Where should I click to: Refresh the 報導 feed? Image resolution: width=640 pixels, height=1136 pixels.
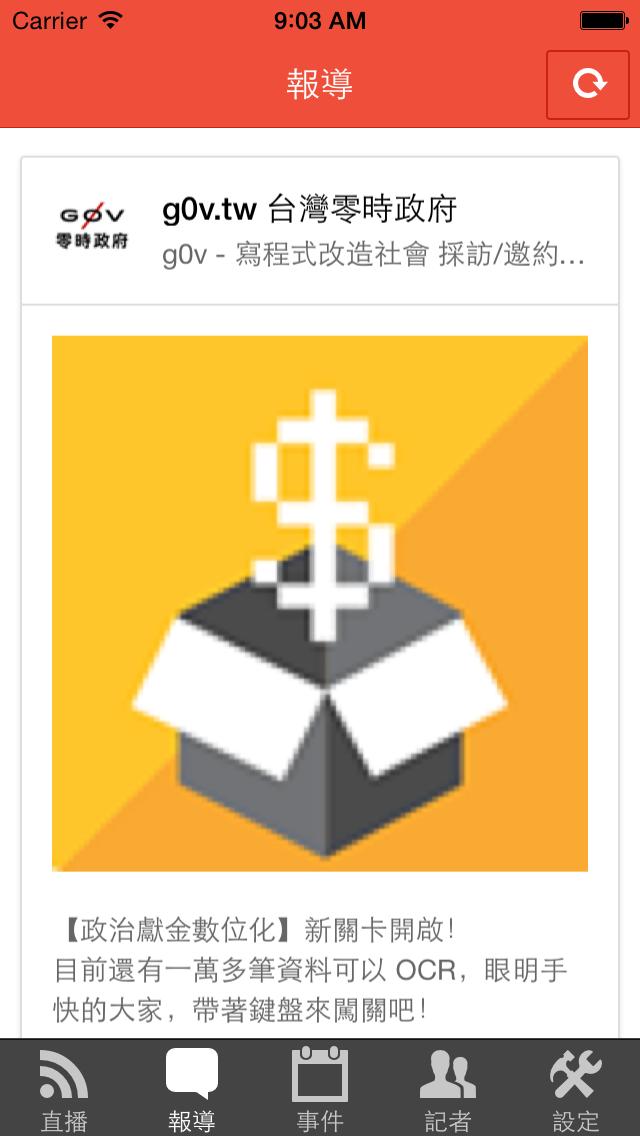pos(588,85)
